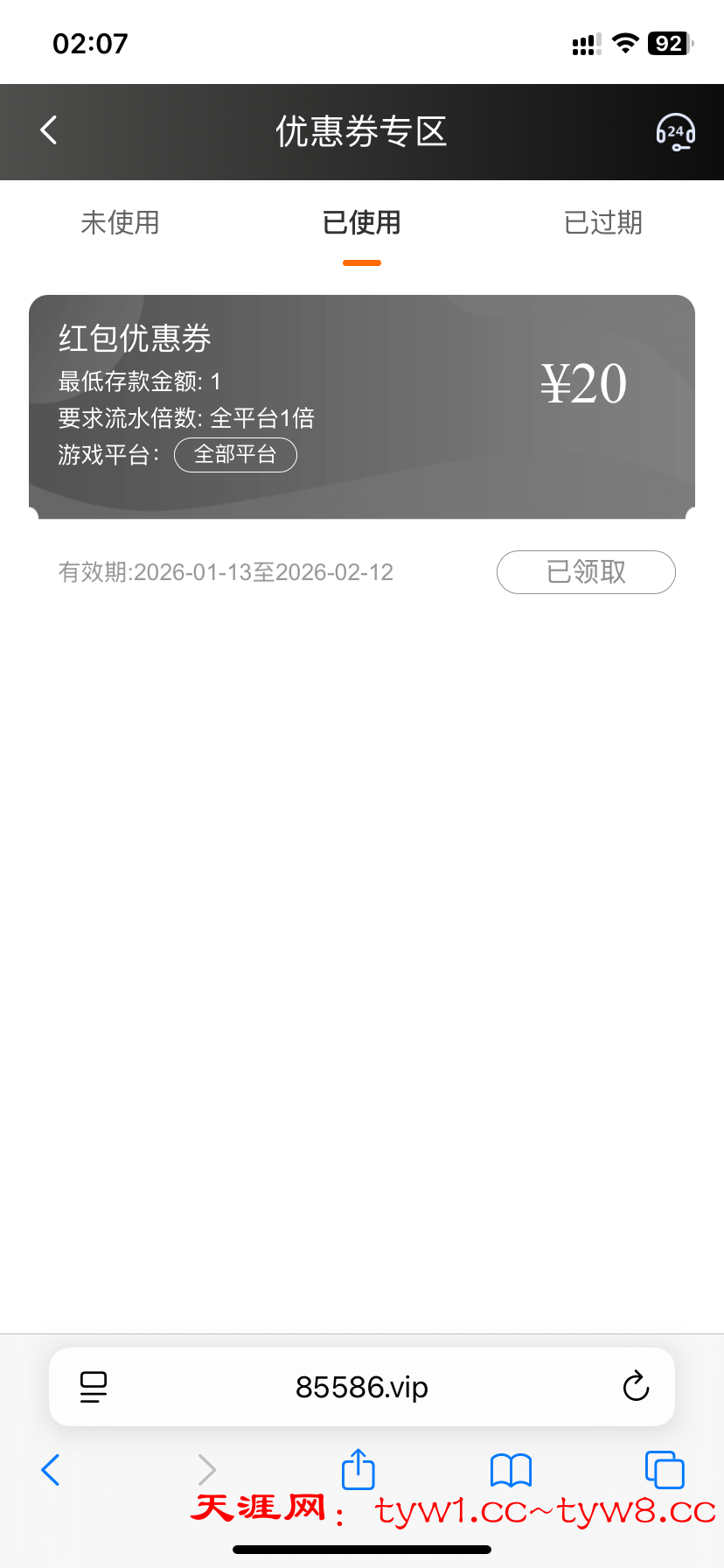Share this page from the Safari toolbar
This screenshot has width=724, height=1568.
pos(358,1470)
